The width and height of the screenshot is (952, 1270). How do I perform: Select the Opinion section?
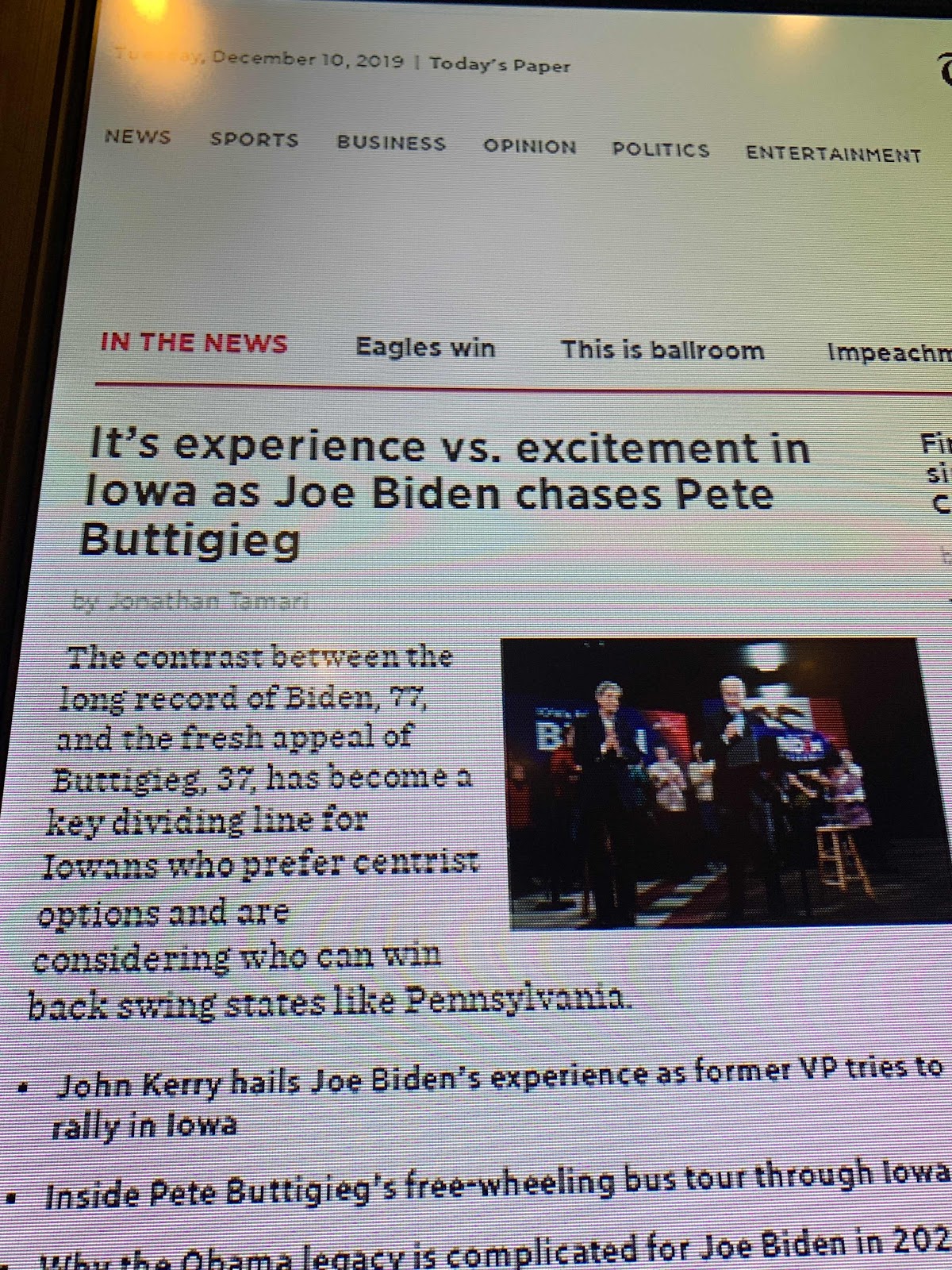(530, 147)
